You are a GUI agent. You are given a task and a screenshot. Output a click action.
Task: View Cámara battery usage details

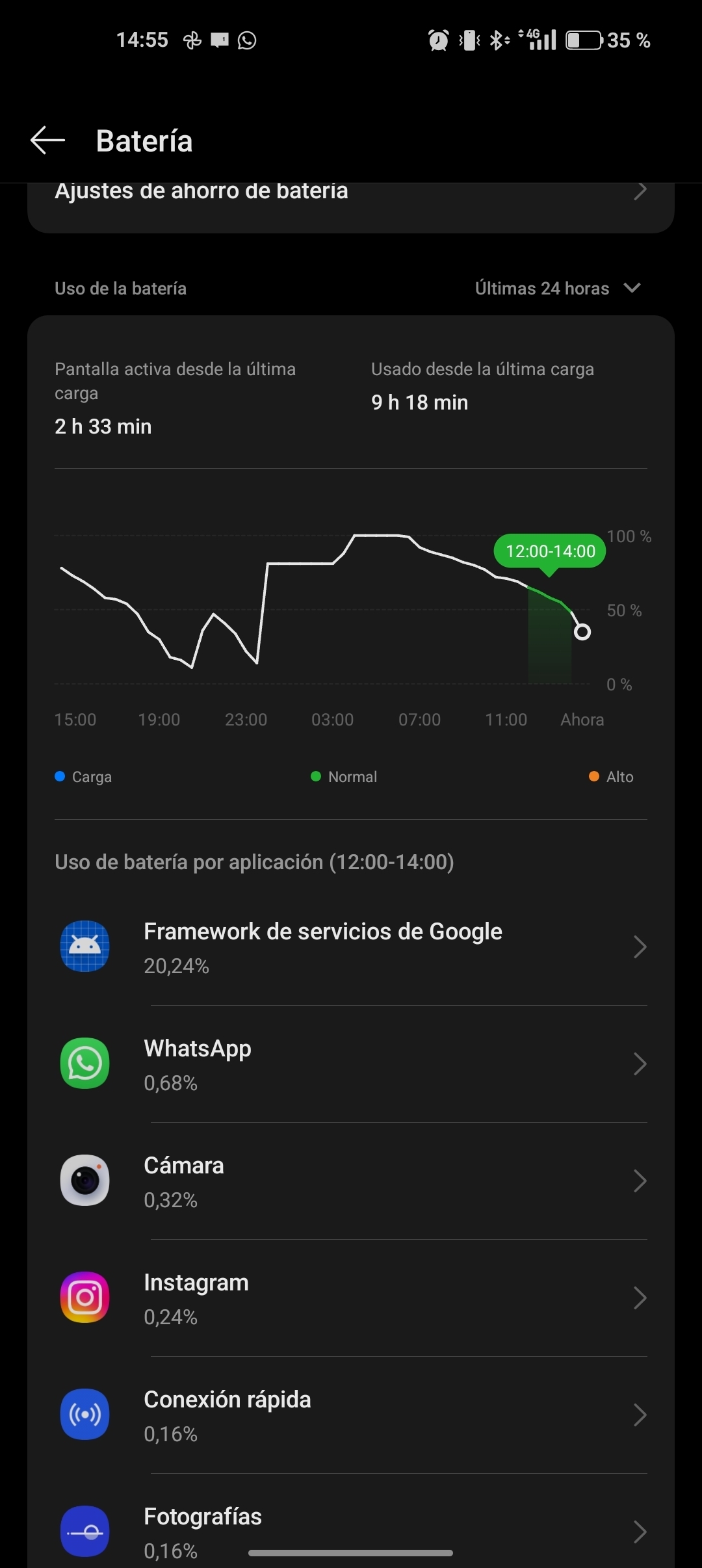click(351, 1181)
